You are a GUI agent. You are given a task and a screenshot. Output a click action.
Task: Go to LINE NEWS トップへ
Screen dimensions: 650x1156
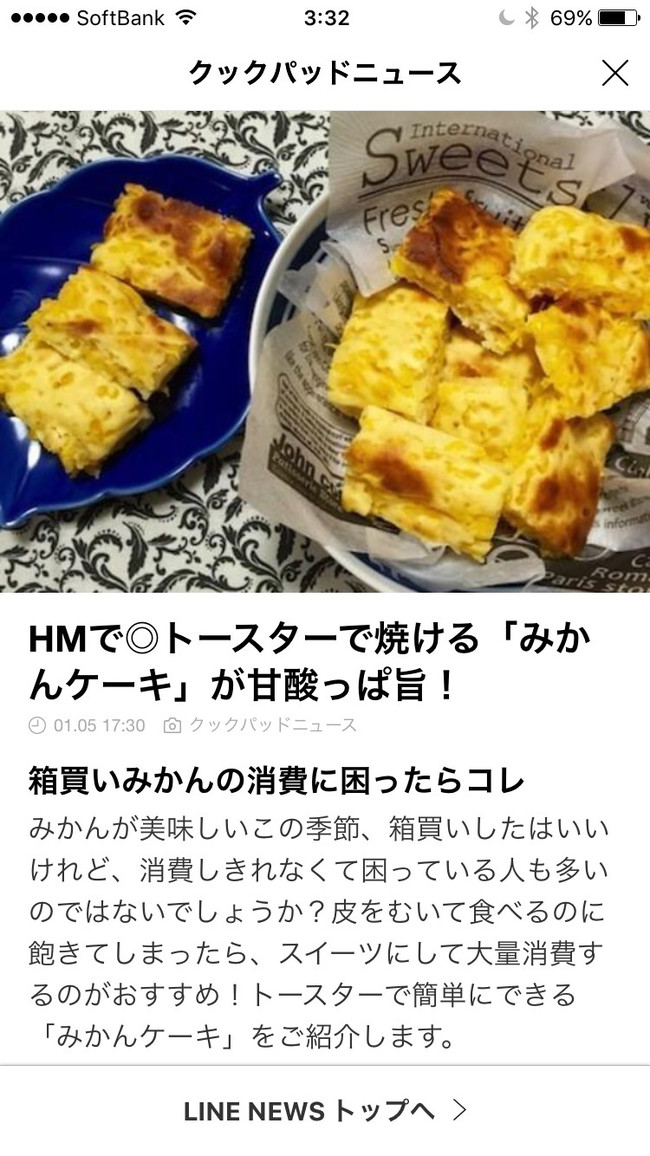click(325, 1110)
